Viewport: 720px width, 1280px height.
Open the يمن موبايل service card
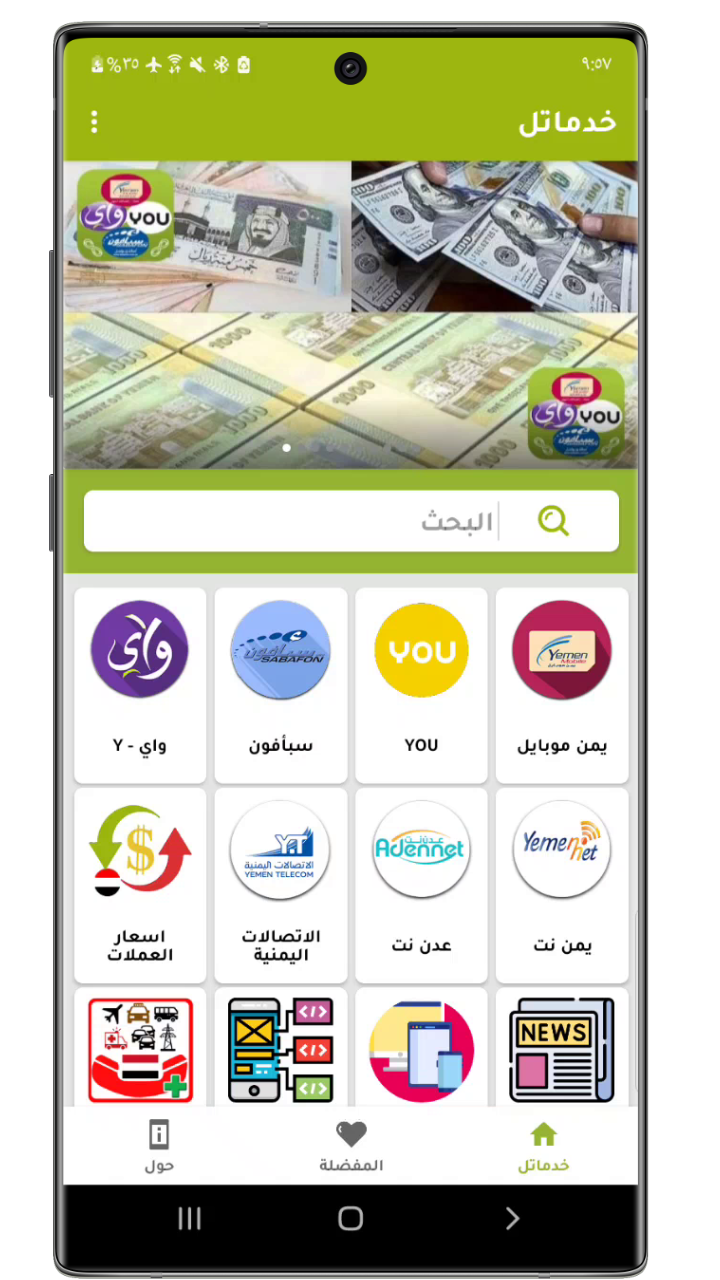pos(562,684)
